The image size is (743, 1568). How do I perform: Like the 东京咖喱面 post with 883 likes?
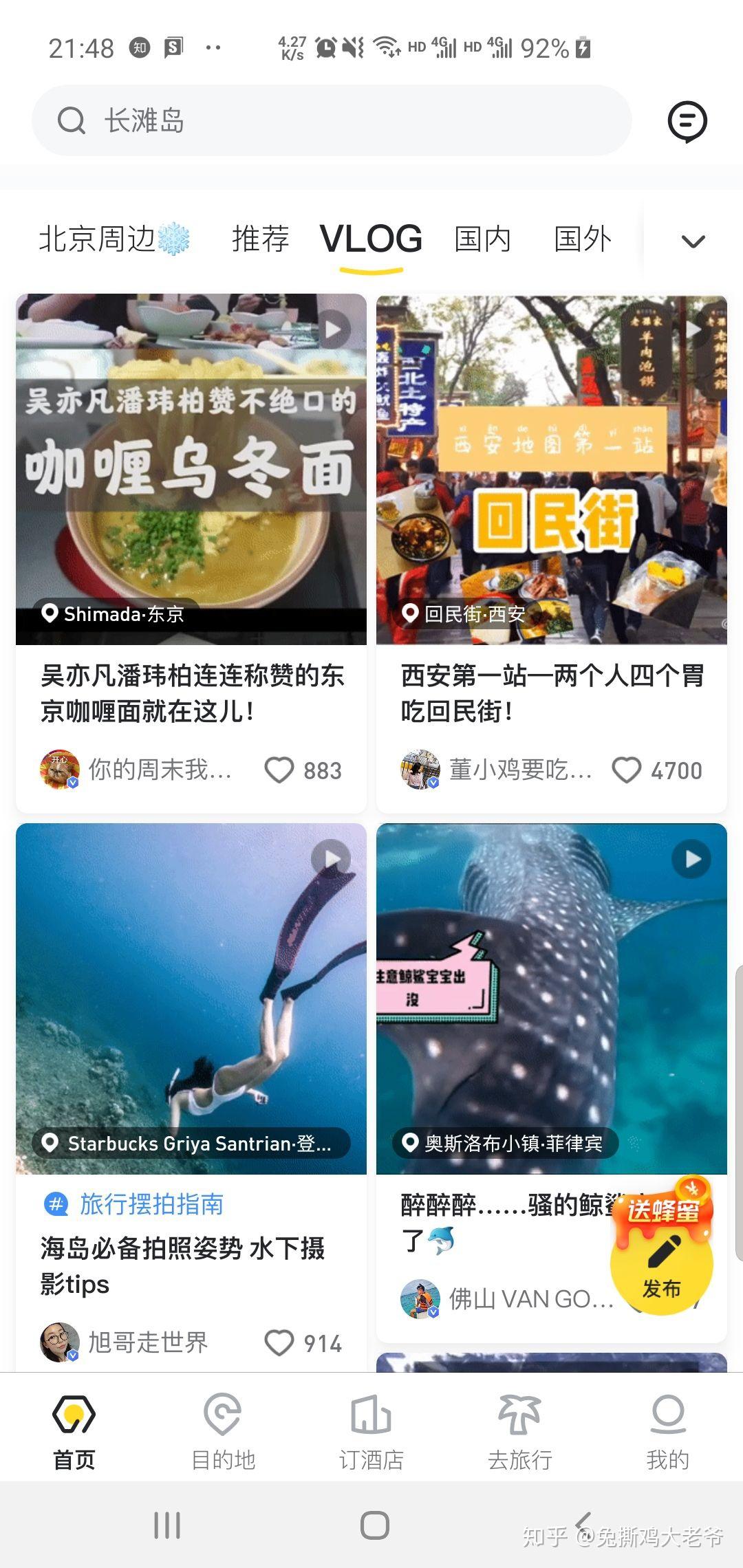click(279, 770)
